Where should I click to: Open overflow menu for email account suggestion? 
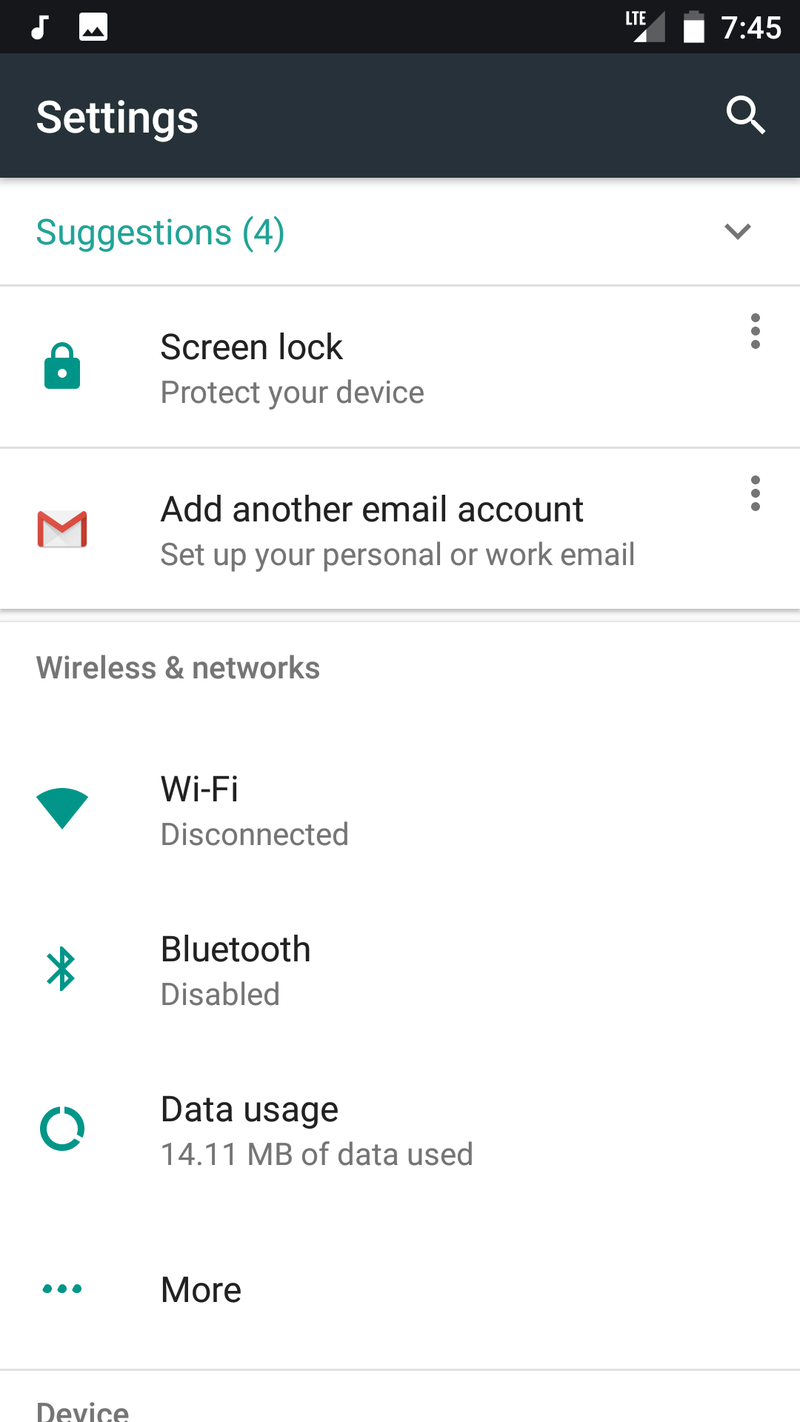point(755,493)
